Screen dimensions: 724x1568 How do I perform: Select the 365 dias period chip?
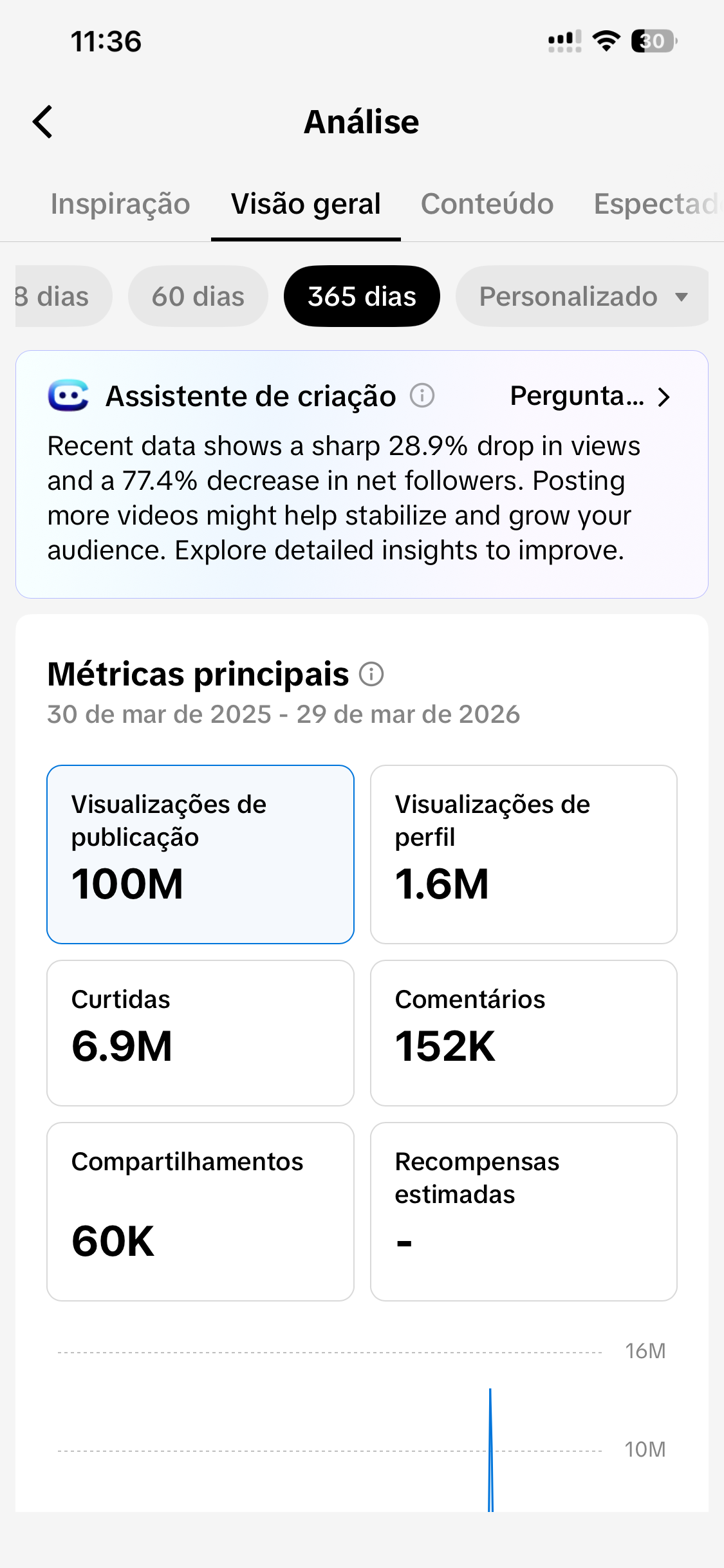[x=362, y=297]
